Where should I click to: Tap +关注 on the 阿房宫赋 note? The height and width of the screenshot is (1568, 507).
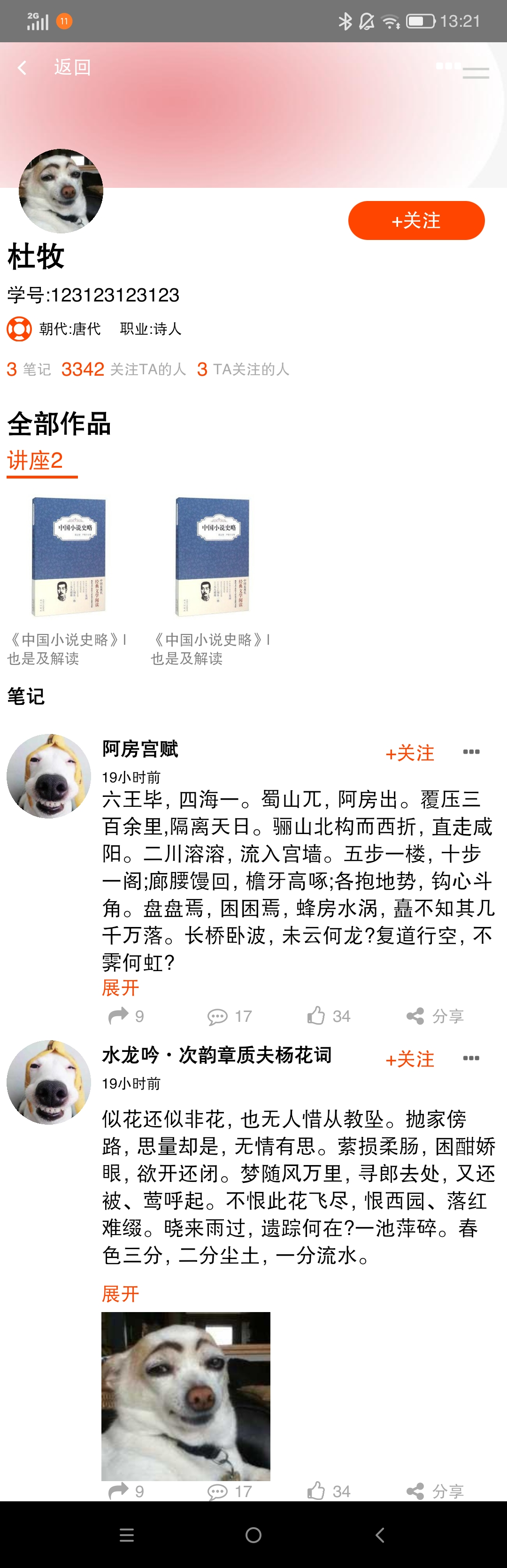tap(410, 754)
